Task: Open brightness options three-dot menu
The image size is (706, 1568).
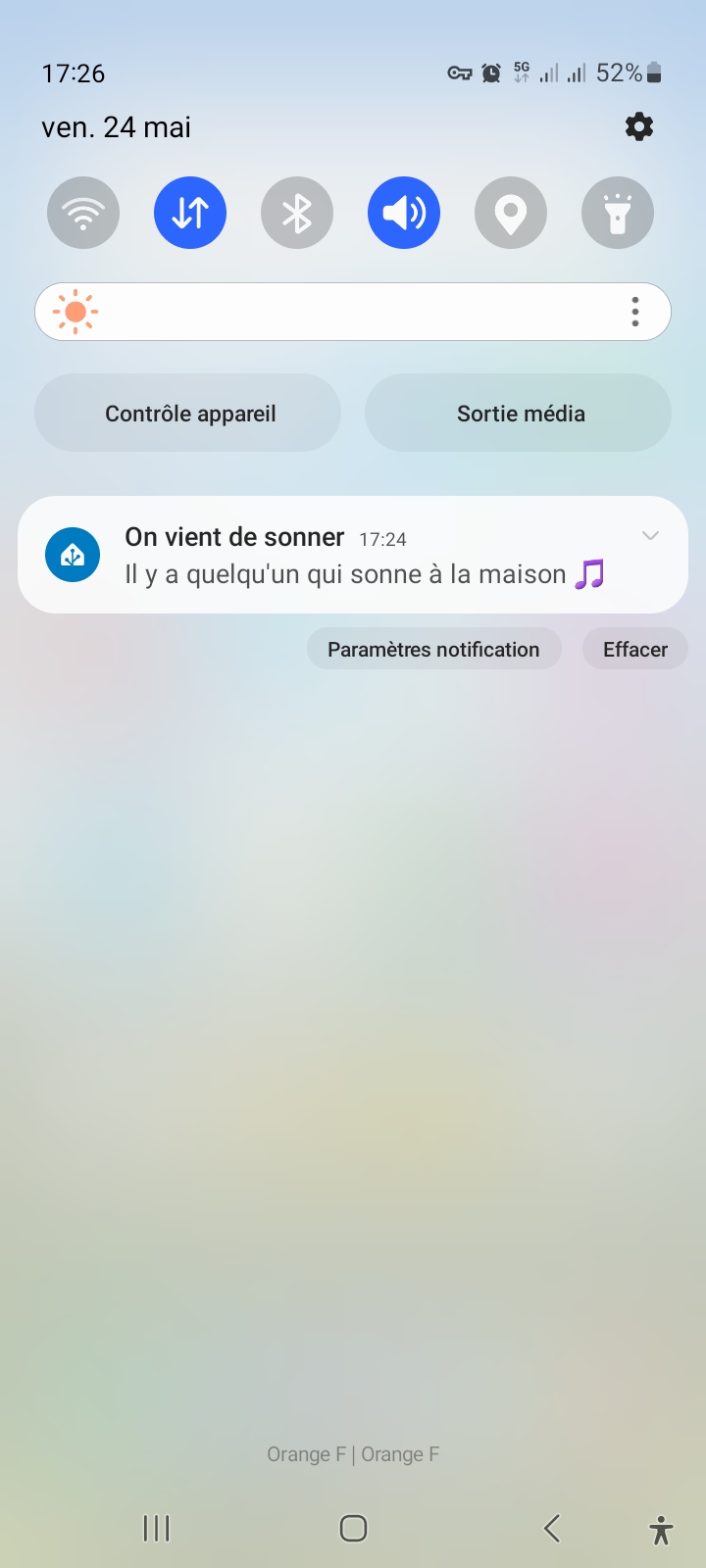Action: pos(635,312)
